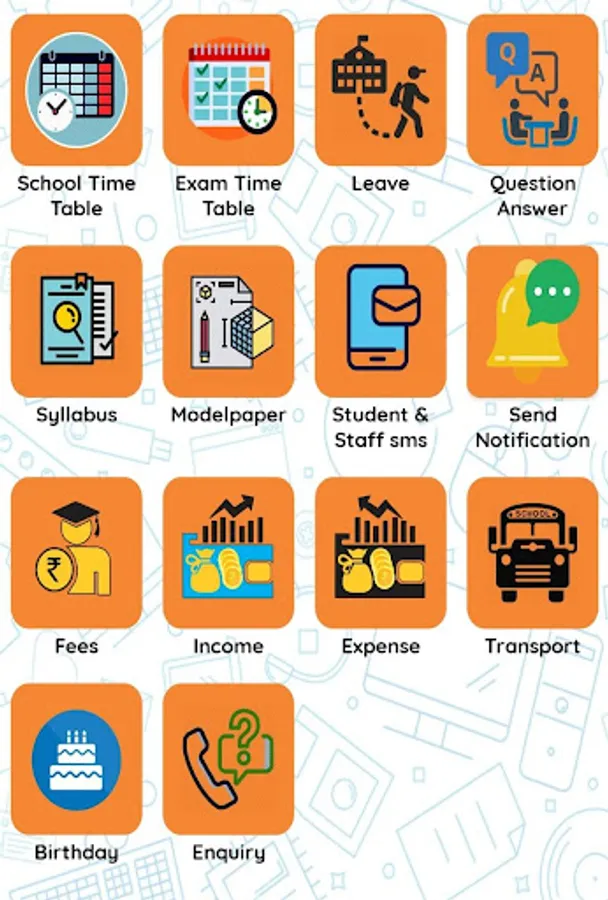View Income details

tap(229, 553)
